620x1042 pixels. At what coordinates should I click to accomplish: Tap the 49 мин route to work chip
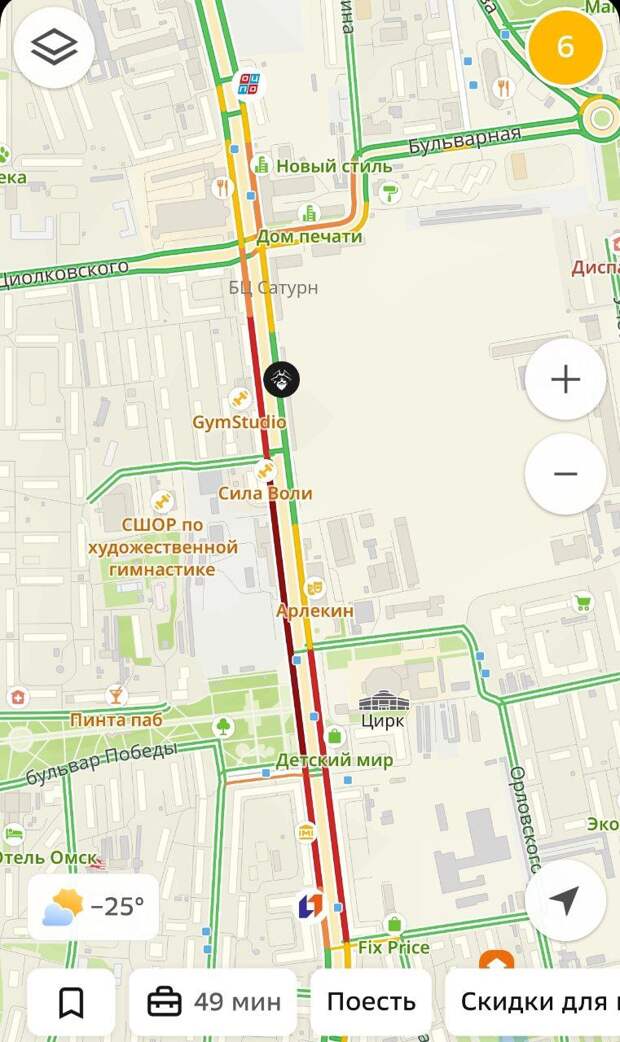point(213,1002)
